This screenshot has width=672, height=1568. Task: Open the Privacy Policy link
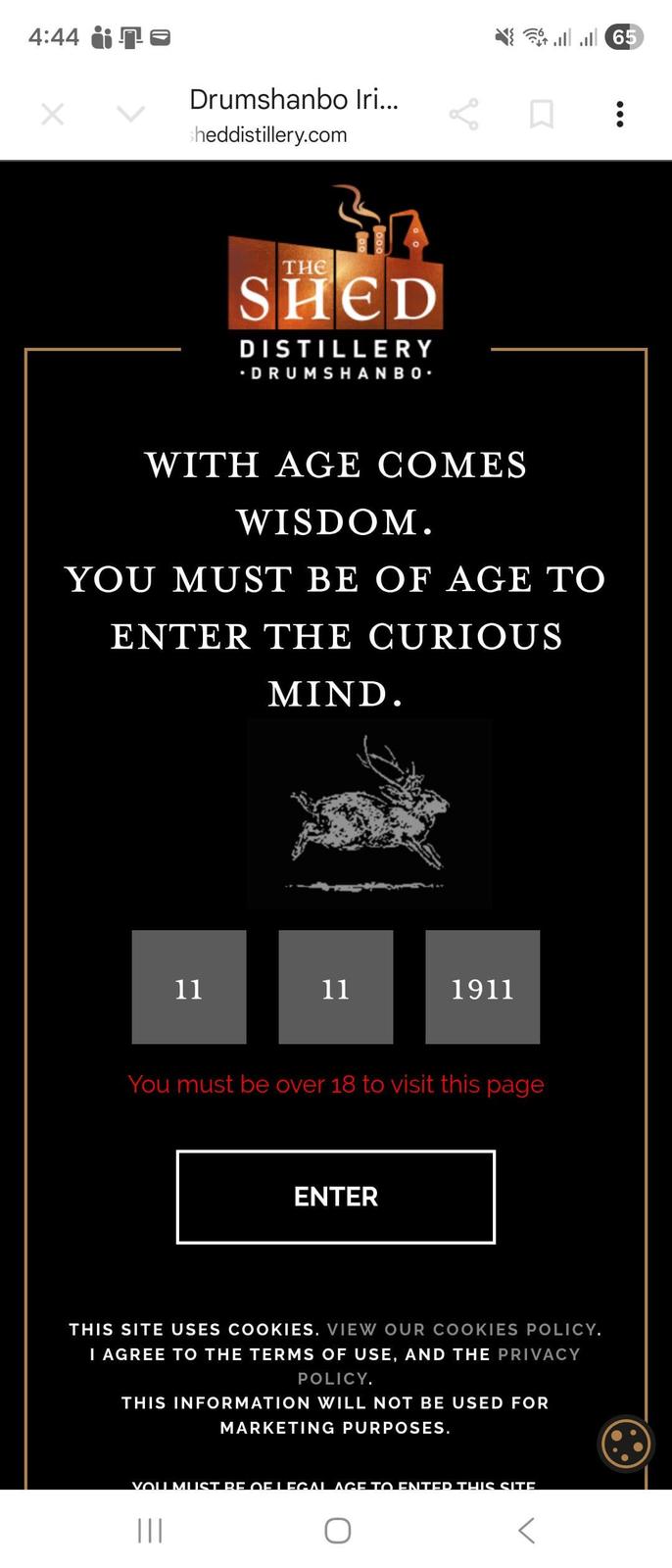[x=538, y=1354]
